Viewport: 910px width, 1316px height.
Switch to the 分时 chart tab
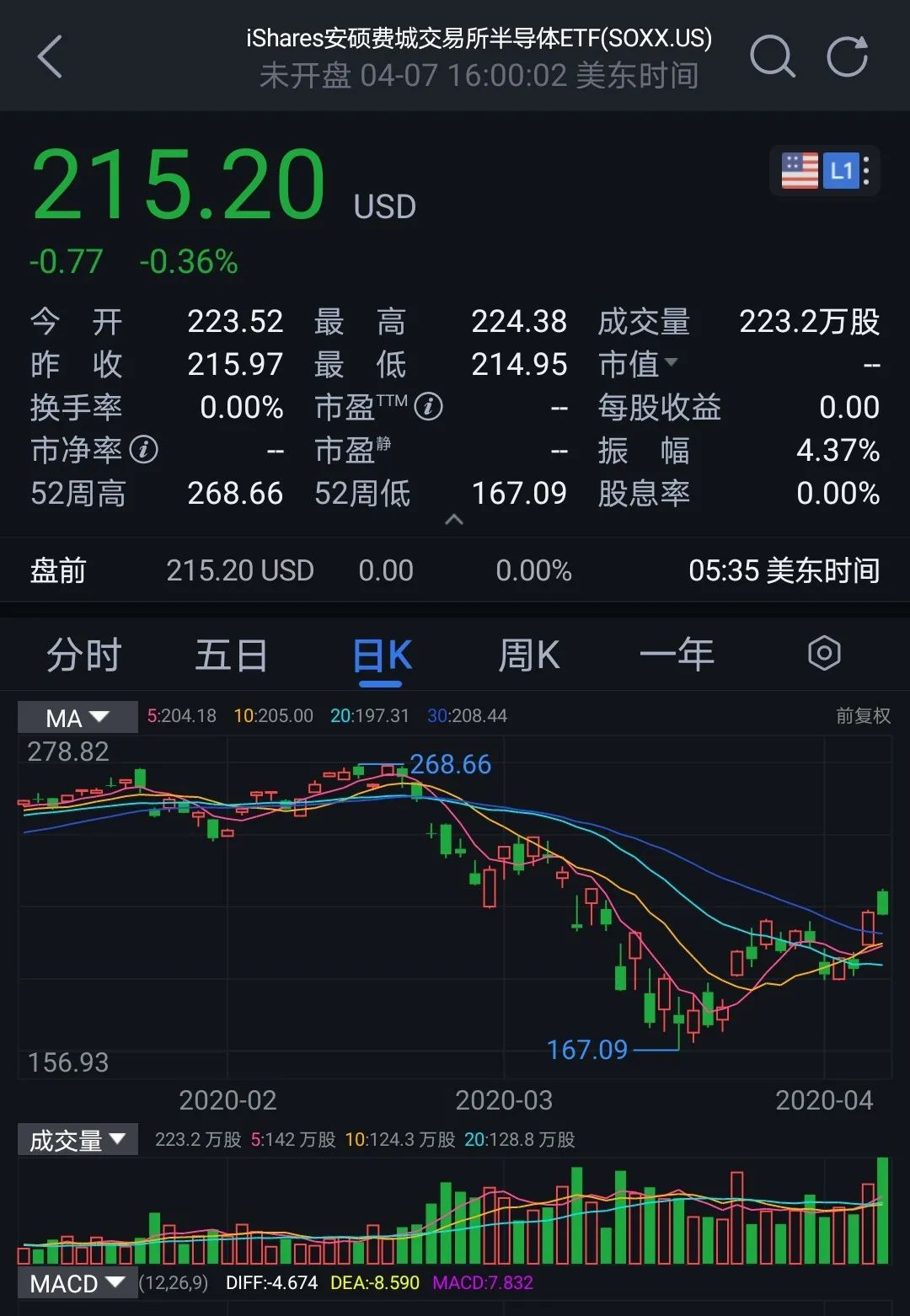coord(83,655)
